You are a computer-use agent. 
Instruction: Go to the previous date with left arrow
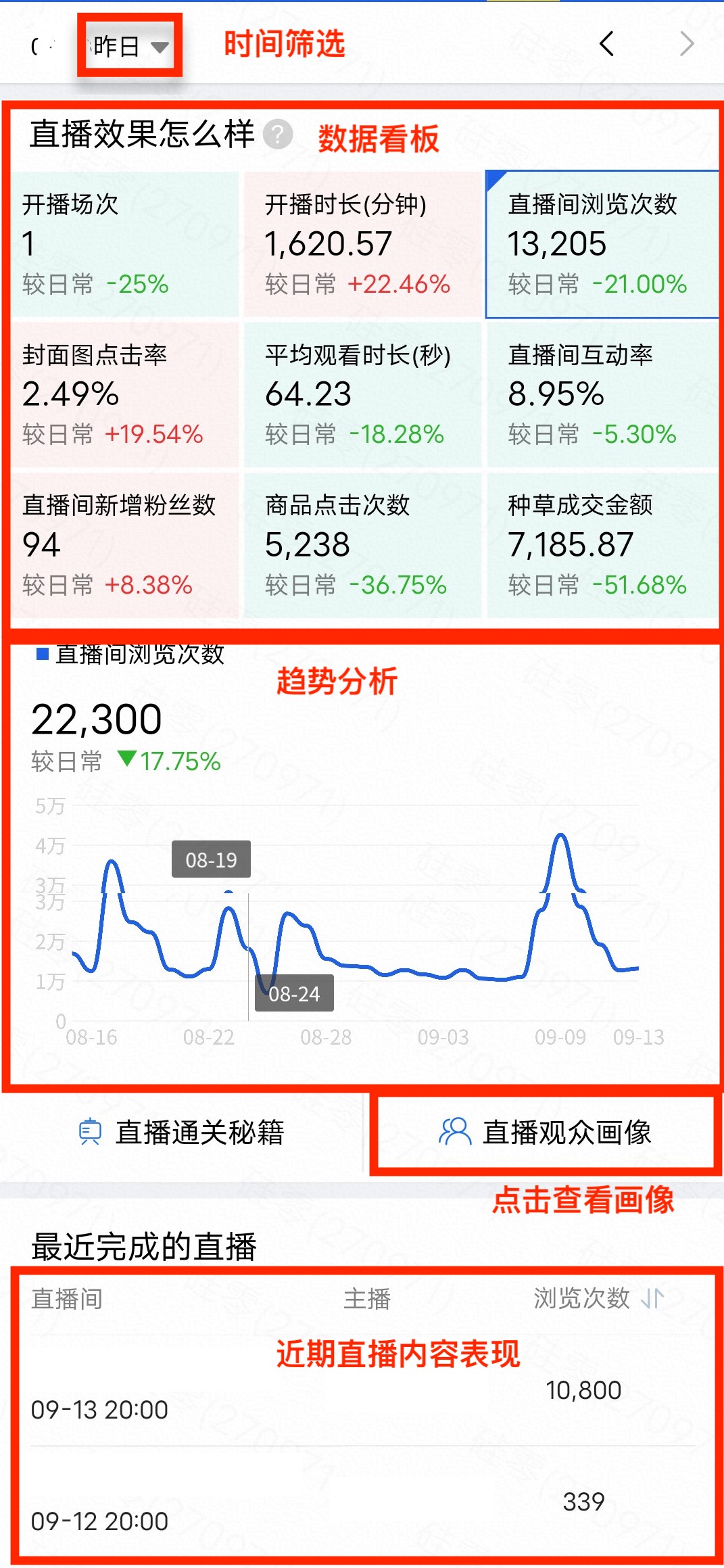[606, 44]
